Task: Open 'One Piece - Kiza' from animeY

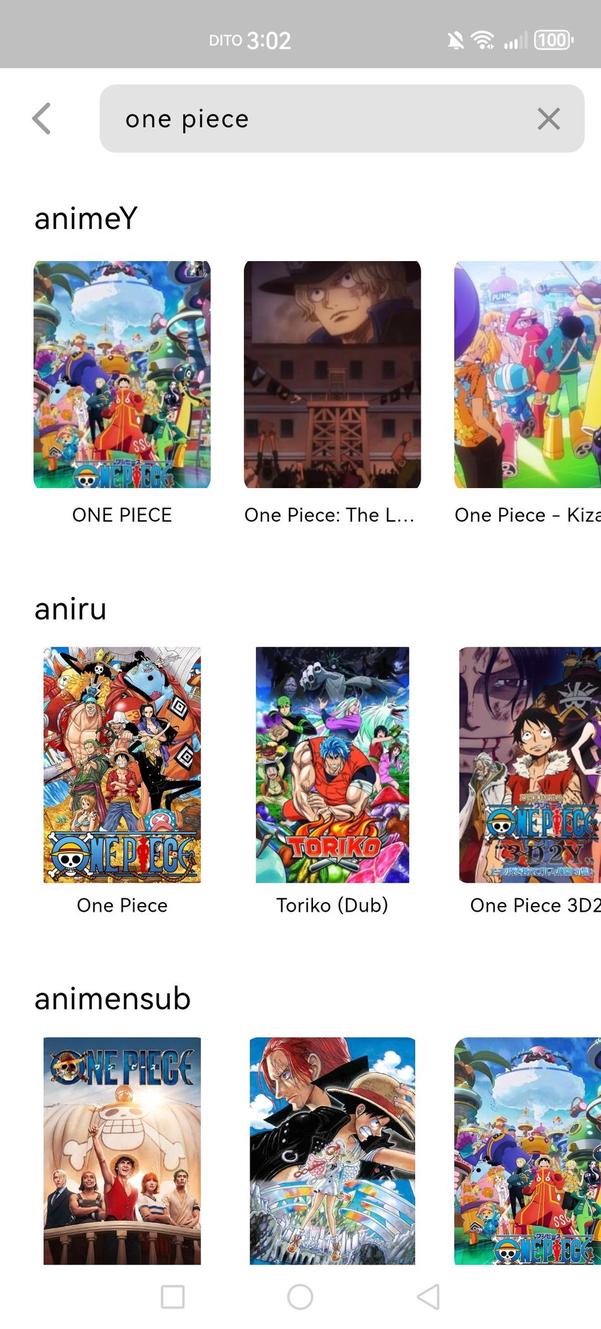Action: [x=527, y=375]
